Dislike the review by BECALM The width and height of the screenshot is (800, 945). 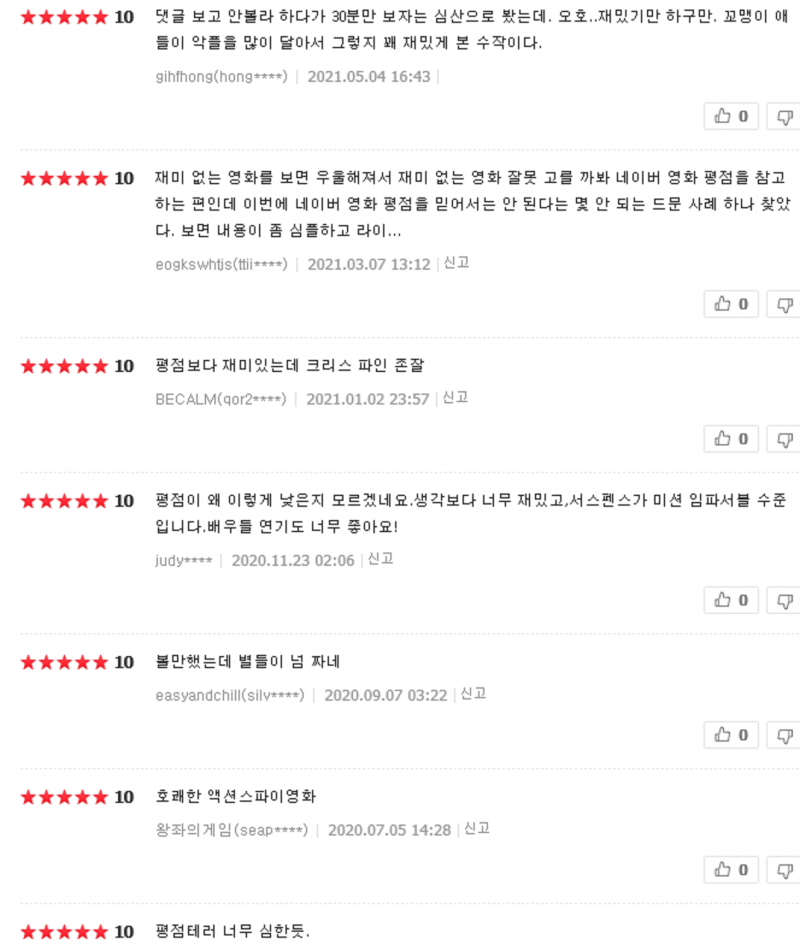785,439
